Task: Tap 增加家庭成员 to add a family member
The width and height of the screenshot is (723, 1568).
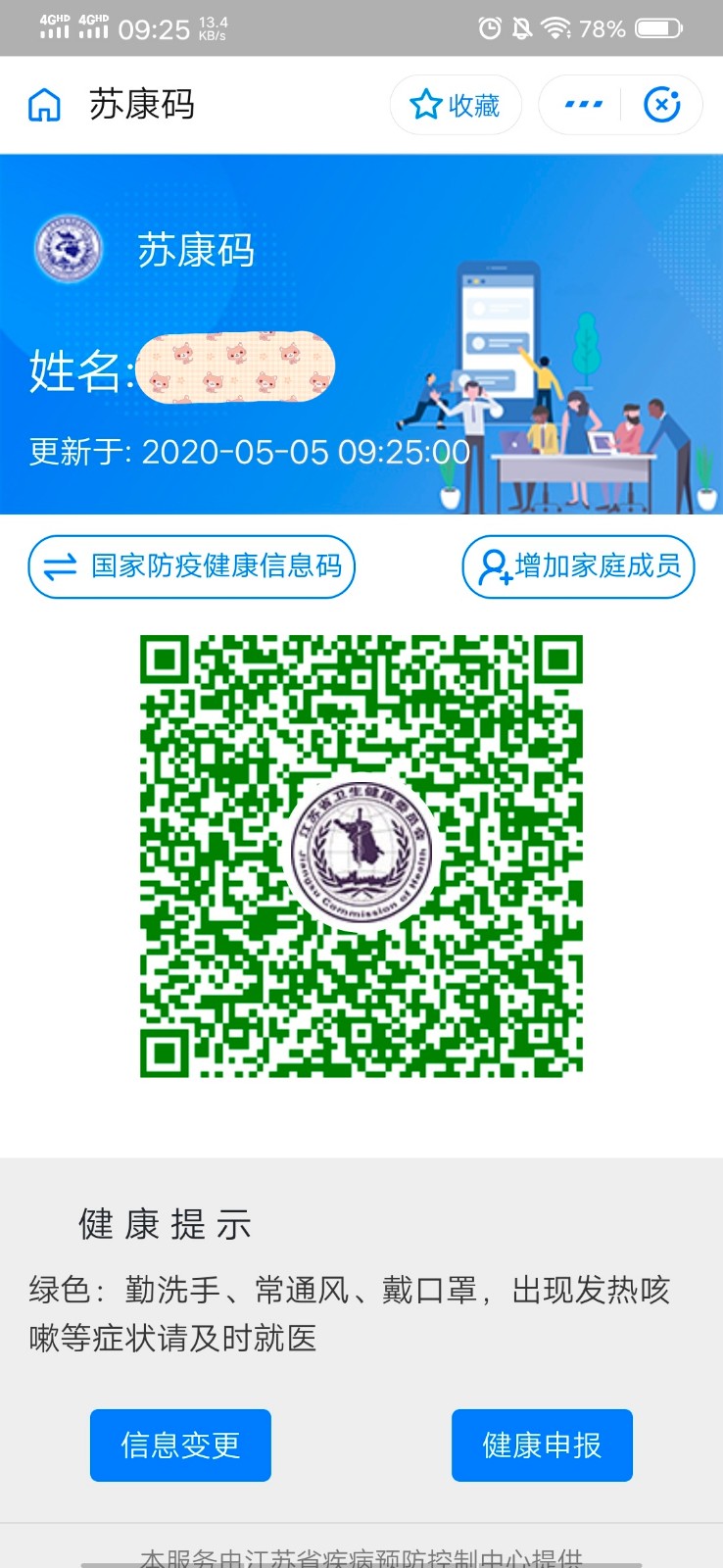Action: tap(578, 566)
